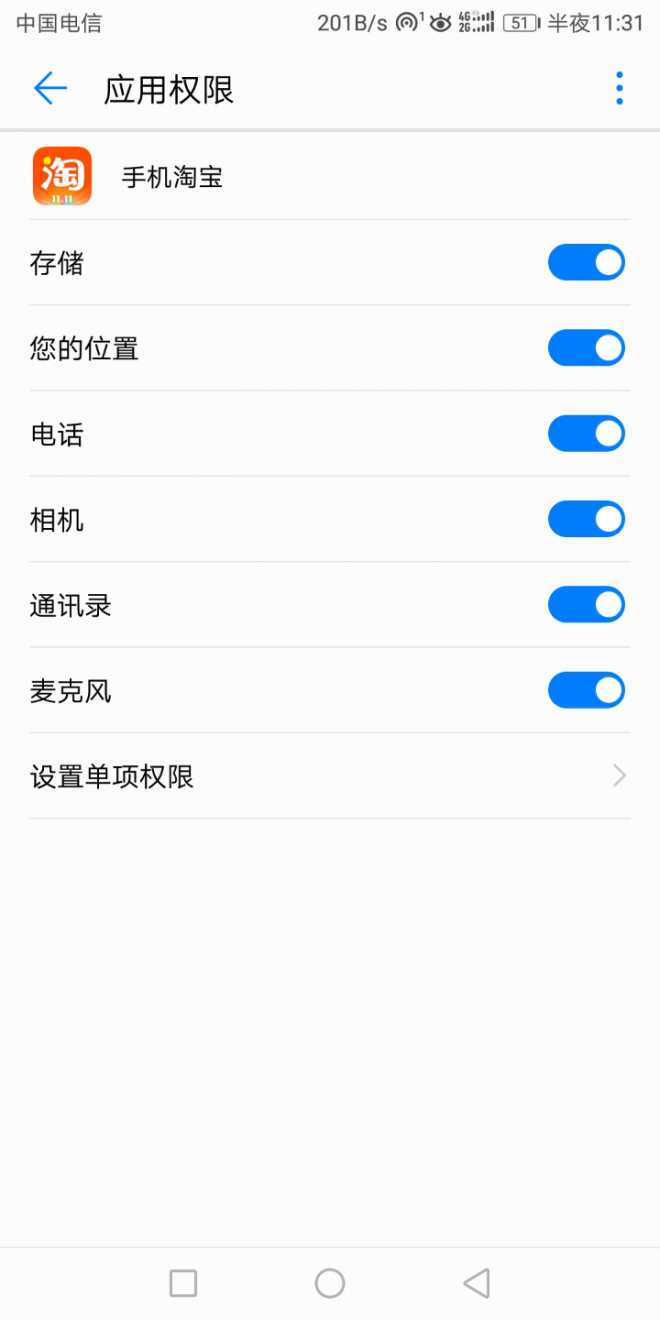Image resolution: width=660 pixels, height=1320 pixels.
Task: Open the three-dot overflow menu
Action: pyautogui.click(x=619, y=89)
